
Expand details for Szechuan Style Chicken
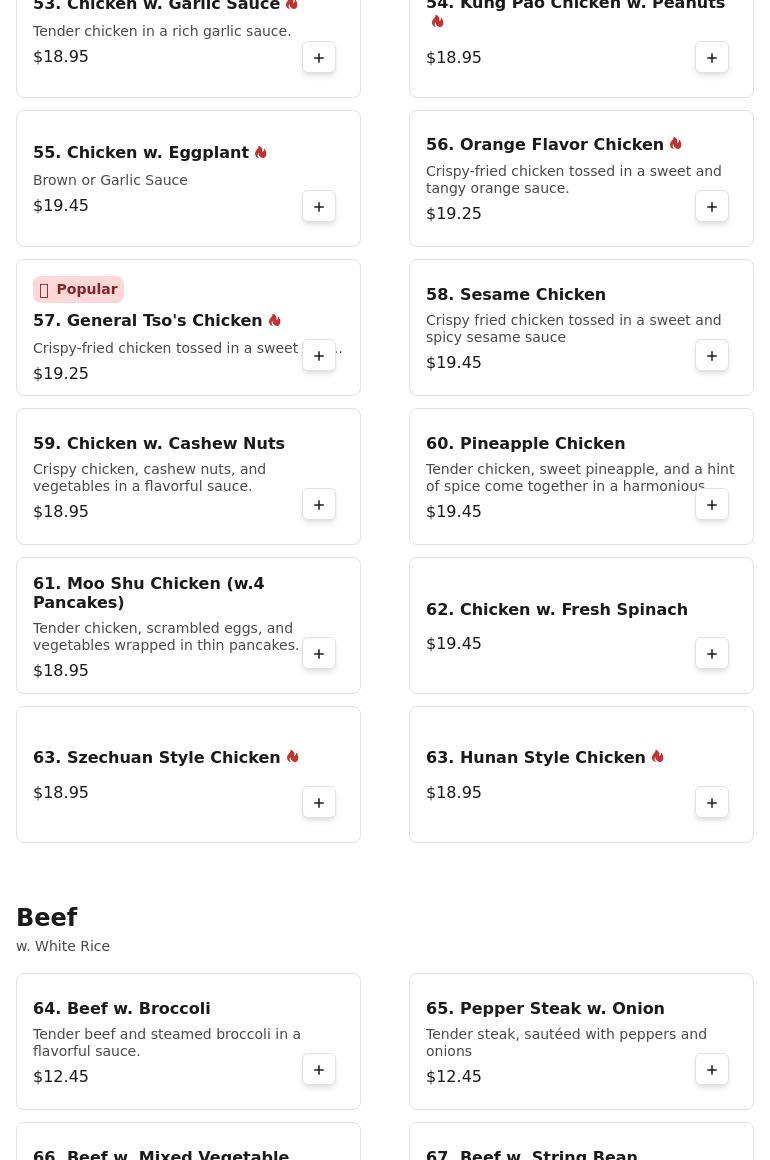click(157, 757)
